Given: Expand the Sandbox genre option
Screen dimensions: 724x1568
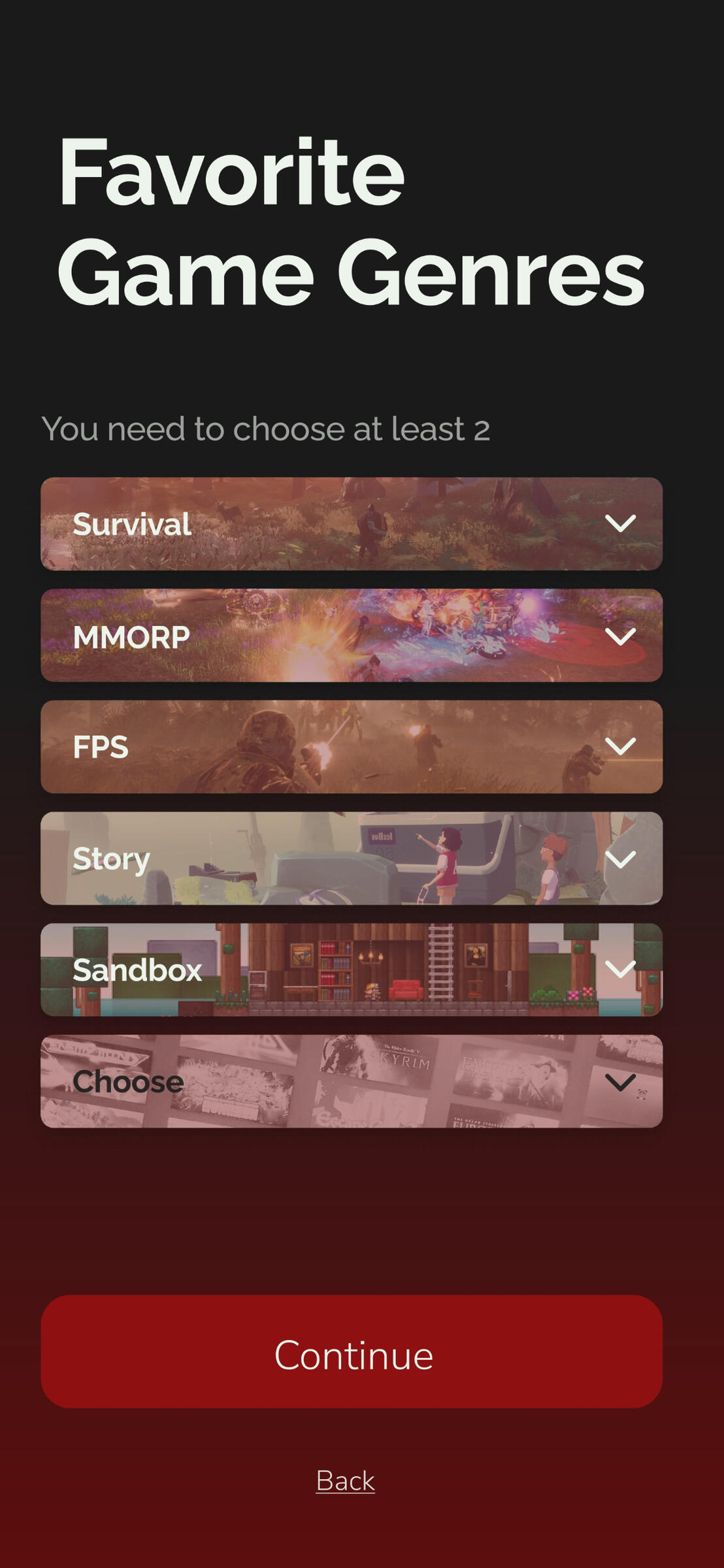Looking at the screenshot, I should [x=619, y=970].
